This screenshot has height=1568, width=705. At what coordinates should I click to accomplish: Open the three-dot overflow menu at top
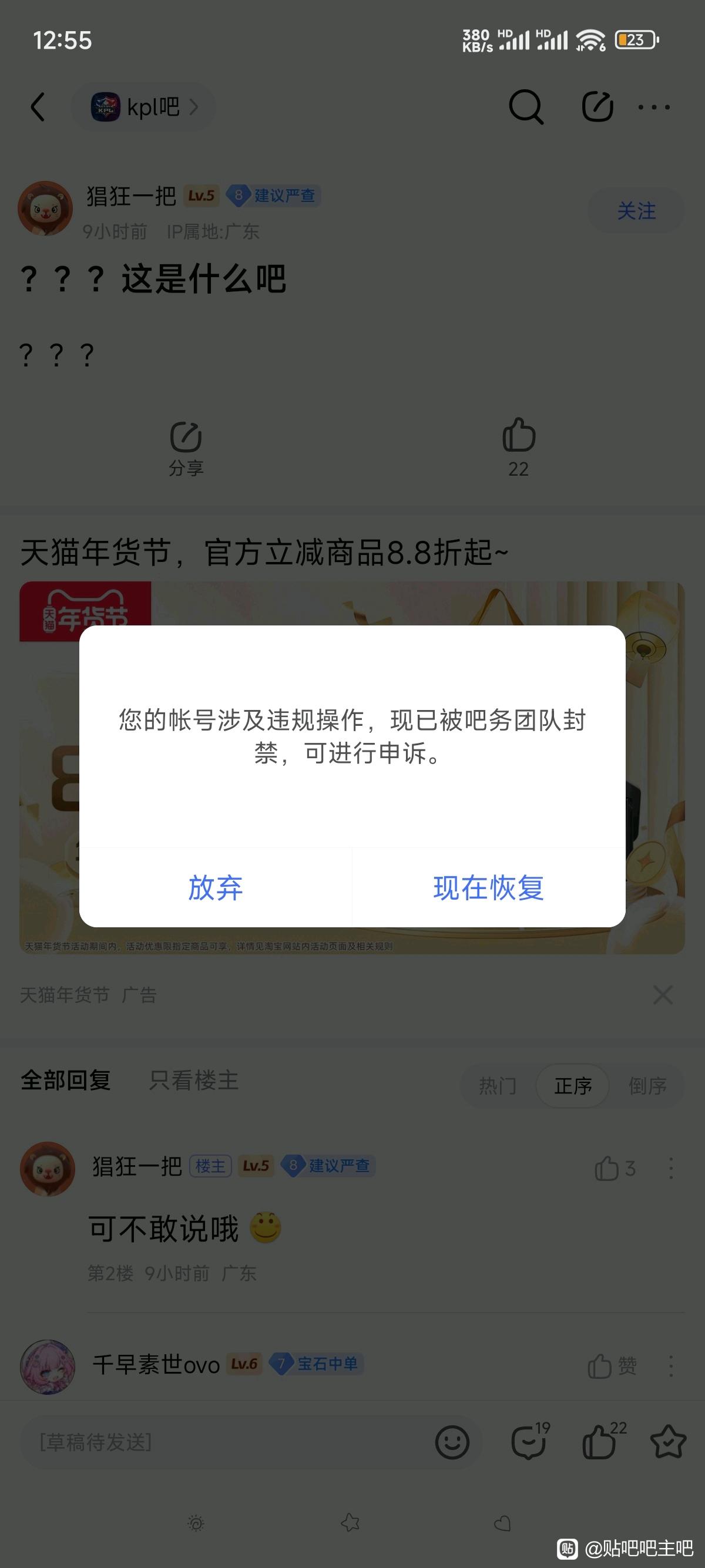[654, 107]
